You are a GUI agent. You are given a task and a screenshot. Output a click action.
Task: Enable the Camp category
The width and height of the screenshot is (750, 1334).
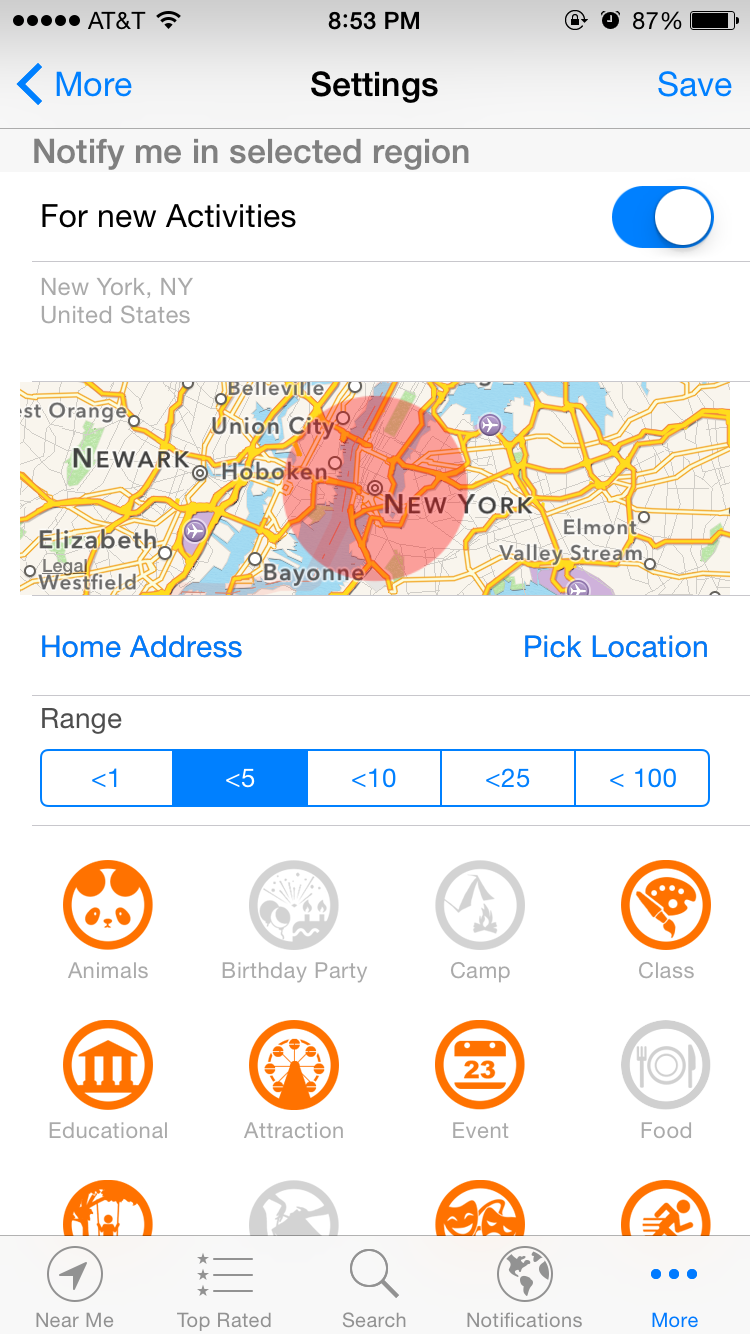click(x=480, y=906)
